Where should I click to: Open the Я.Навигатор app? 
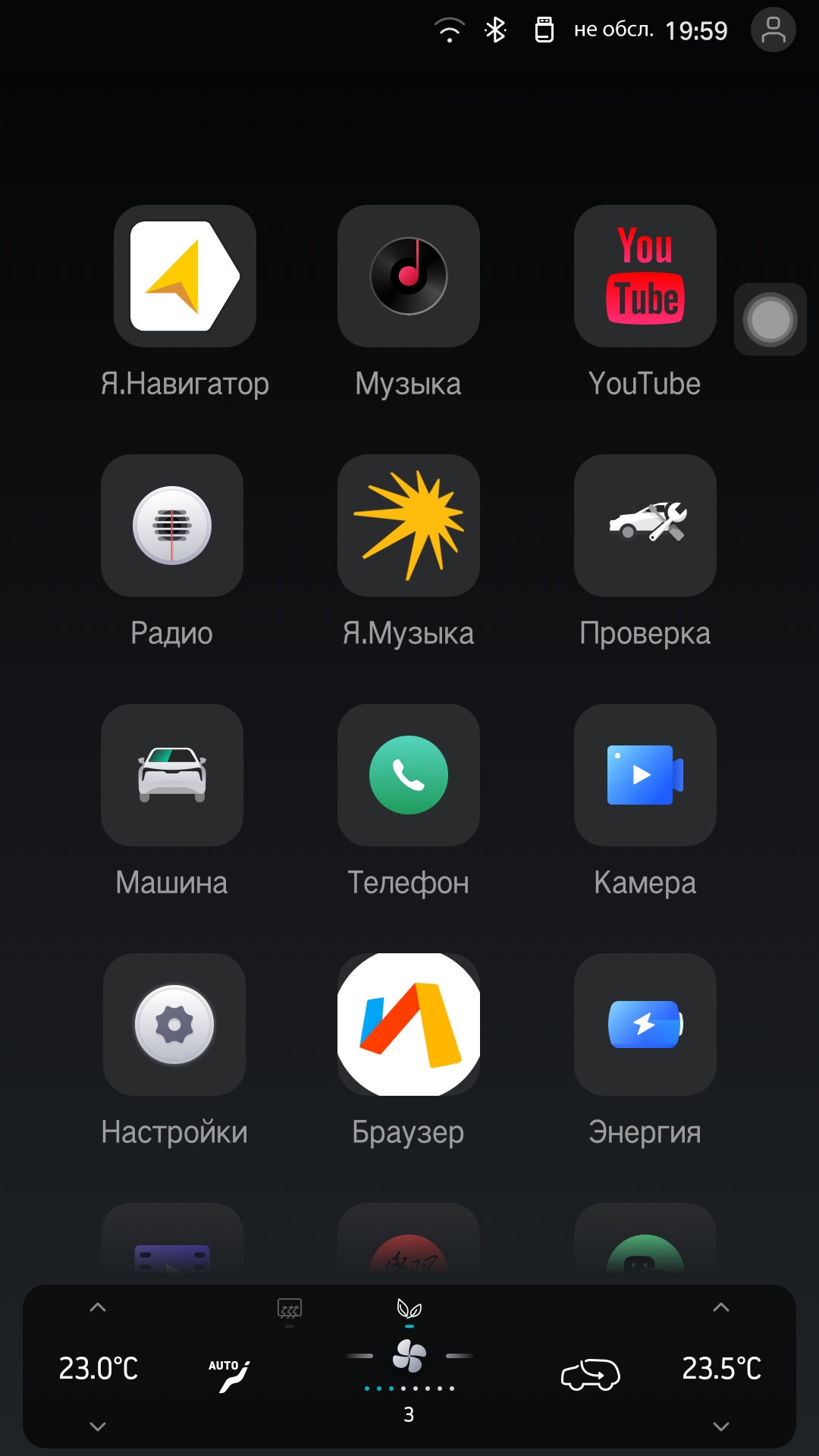[x=185, y=276]
